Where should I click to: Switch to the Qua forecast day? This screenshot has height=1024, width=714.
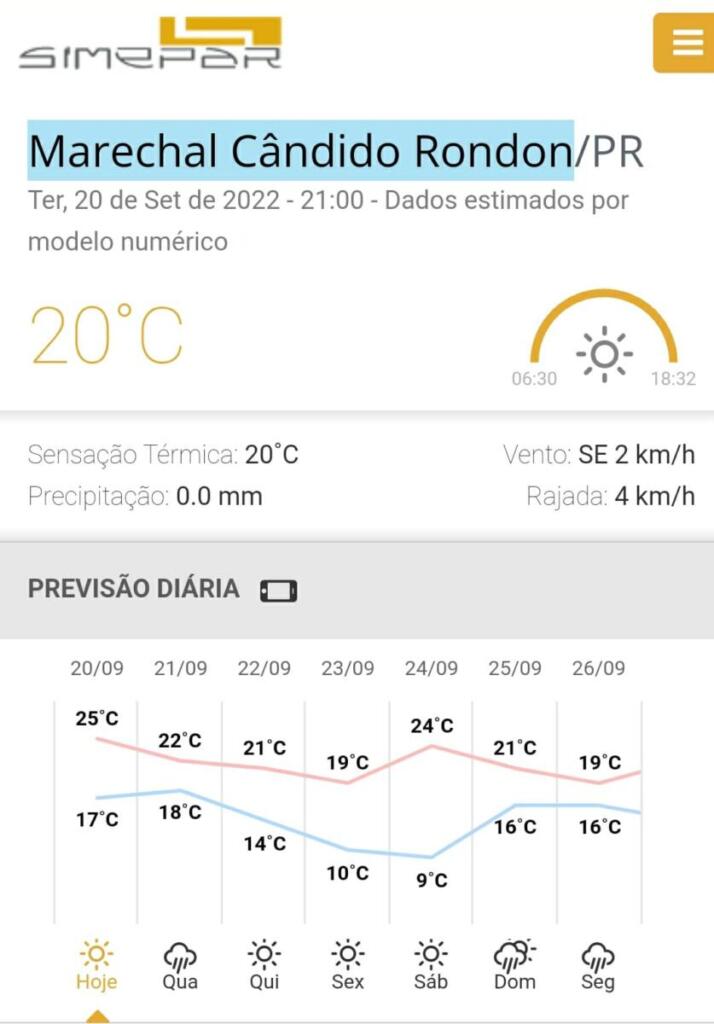[x=180, y=965]
